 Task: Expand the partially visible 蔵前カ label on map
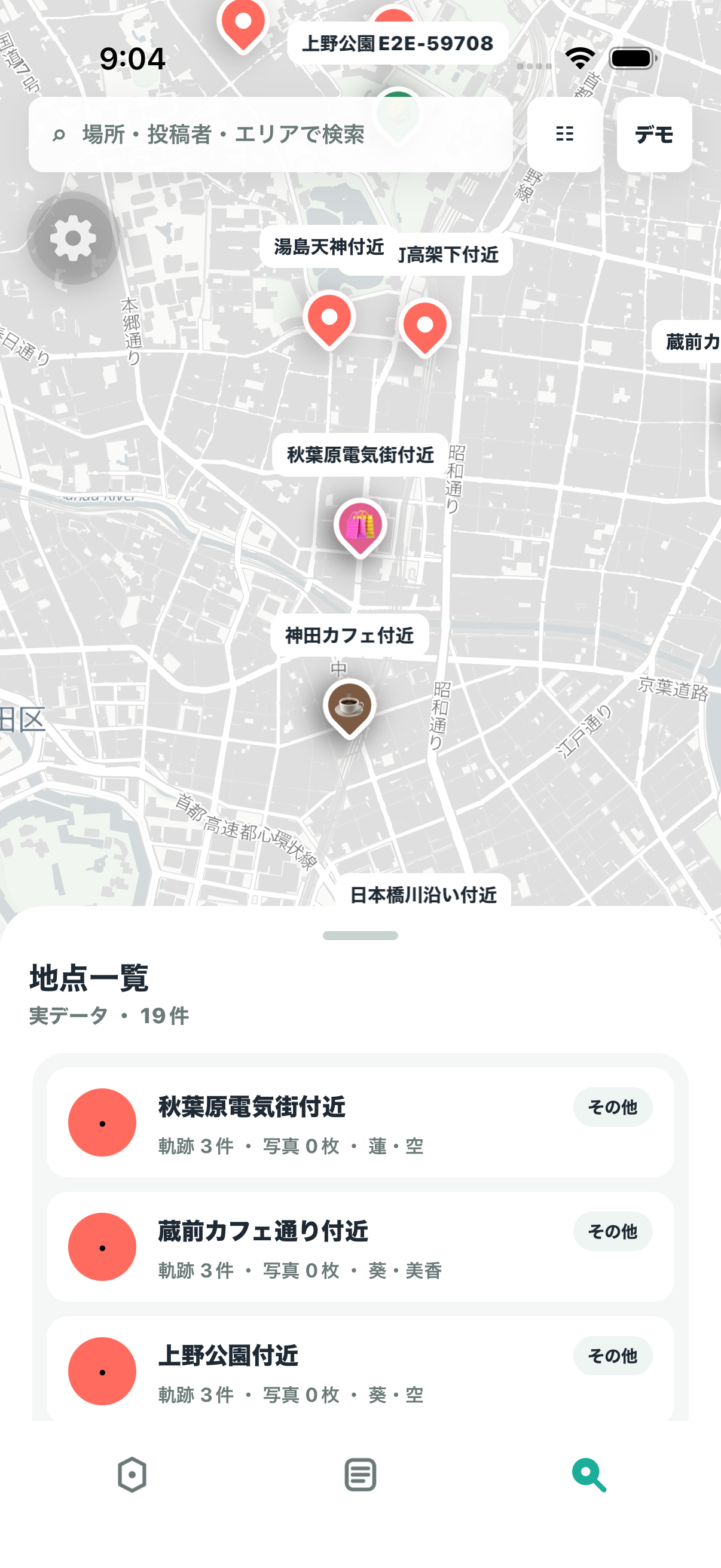click(x=691, y=342)
